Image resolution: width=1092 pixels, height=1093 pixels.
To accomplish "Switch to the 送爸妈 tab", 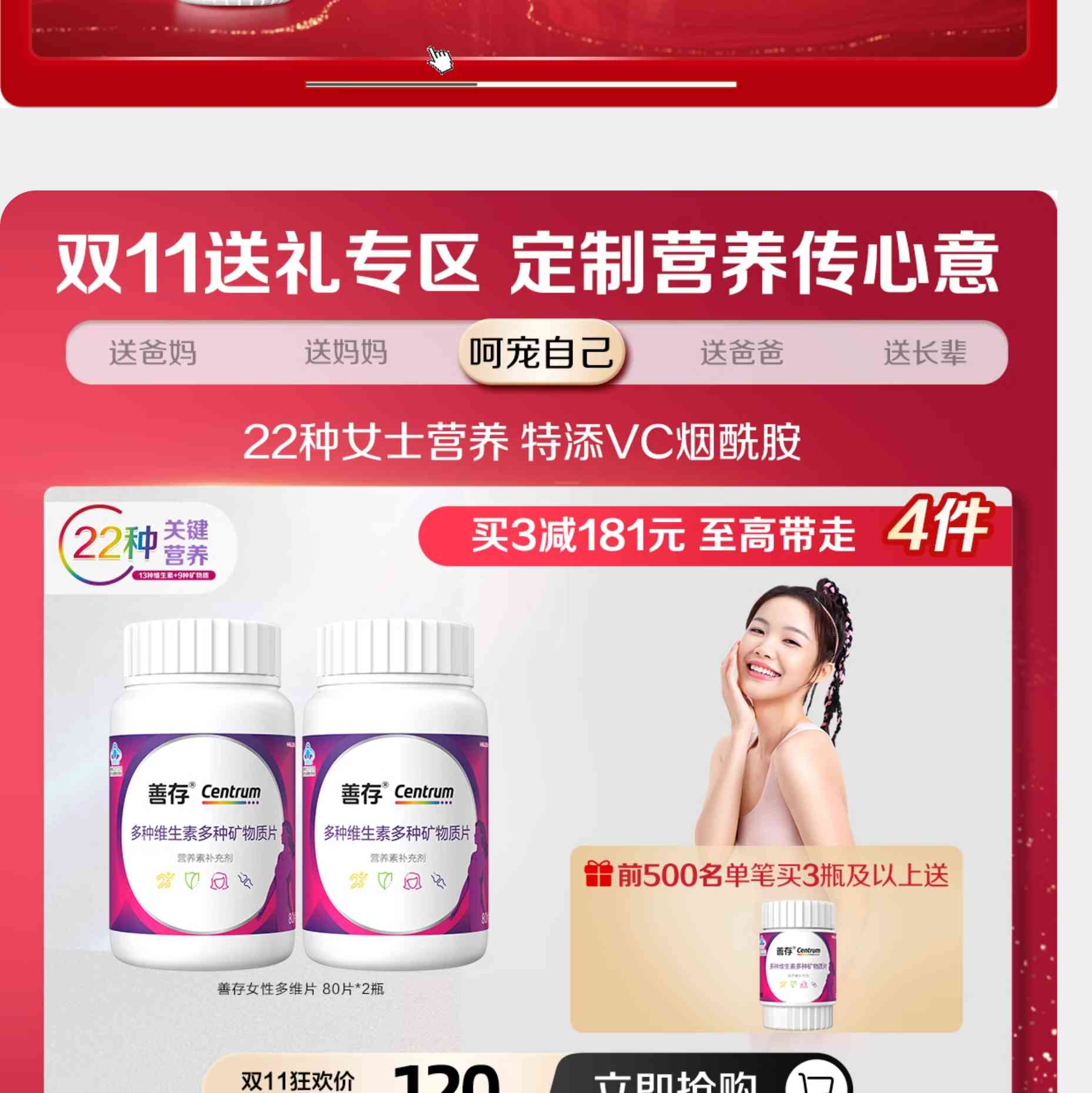I will [x=153, y=353].
